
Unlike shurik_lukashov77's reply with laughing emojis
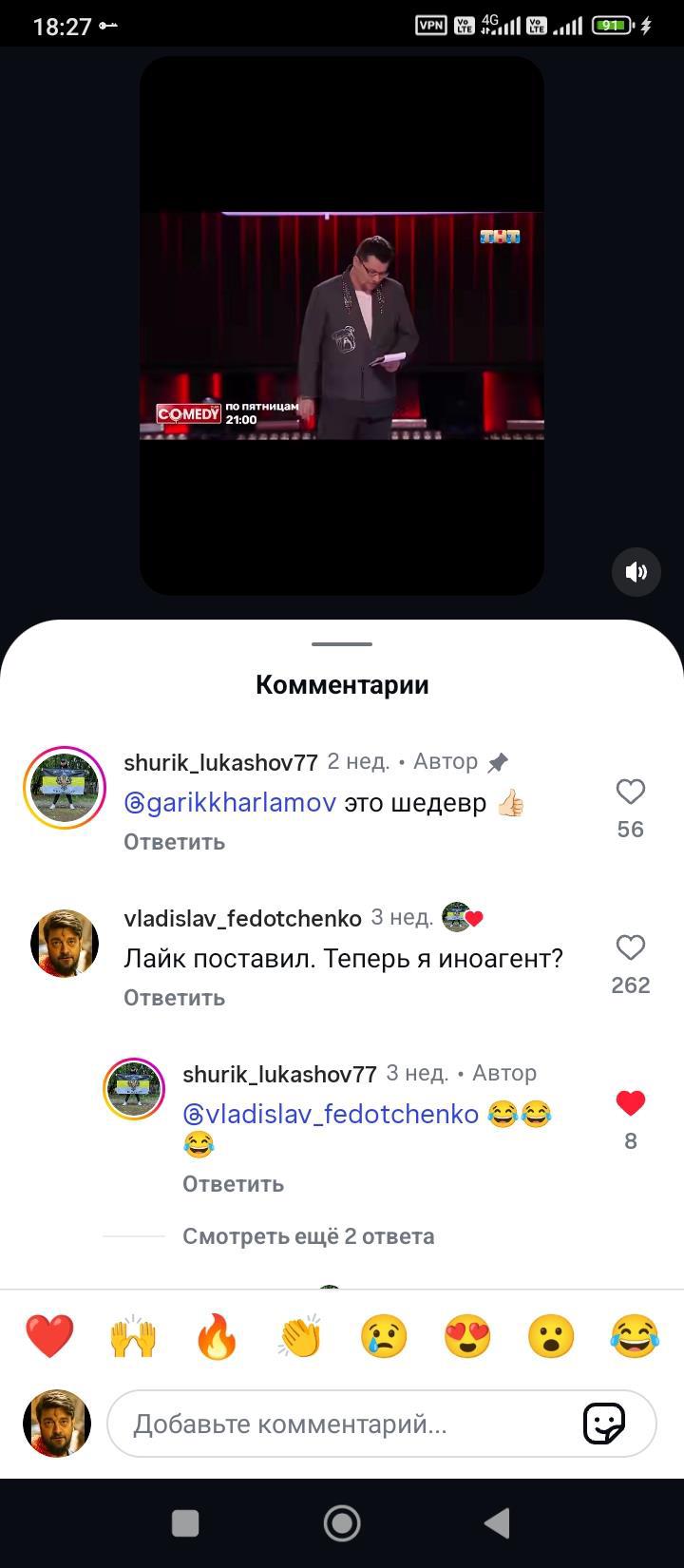[631, 1103]
